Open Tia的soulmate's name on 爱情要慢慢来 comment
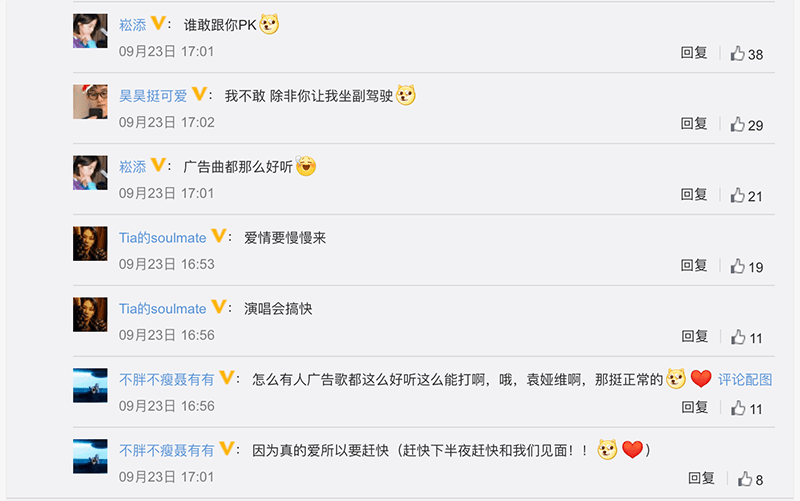 click(x=162, y=238)
